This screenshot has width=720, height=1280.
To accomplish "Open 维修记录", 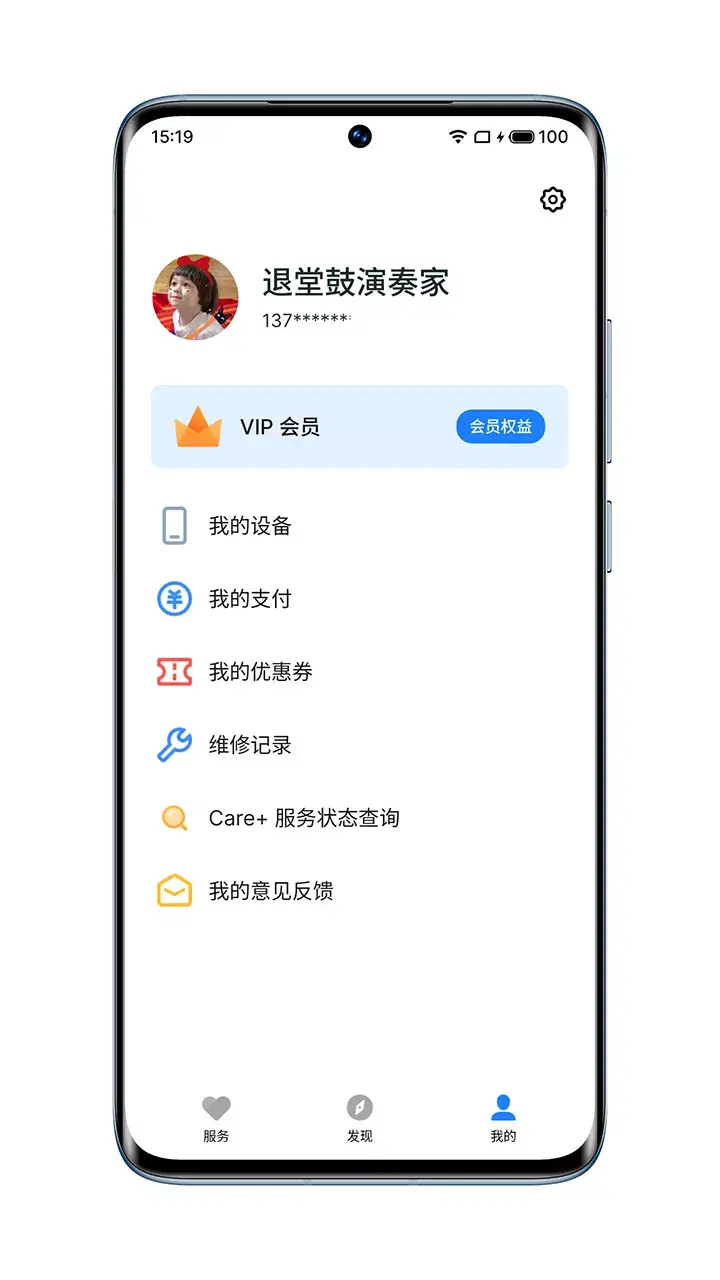I will tap(360, 745).
